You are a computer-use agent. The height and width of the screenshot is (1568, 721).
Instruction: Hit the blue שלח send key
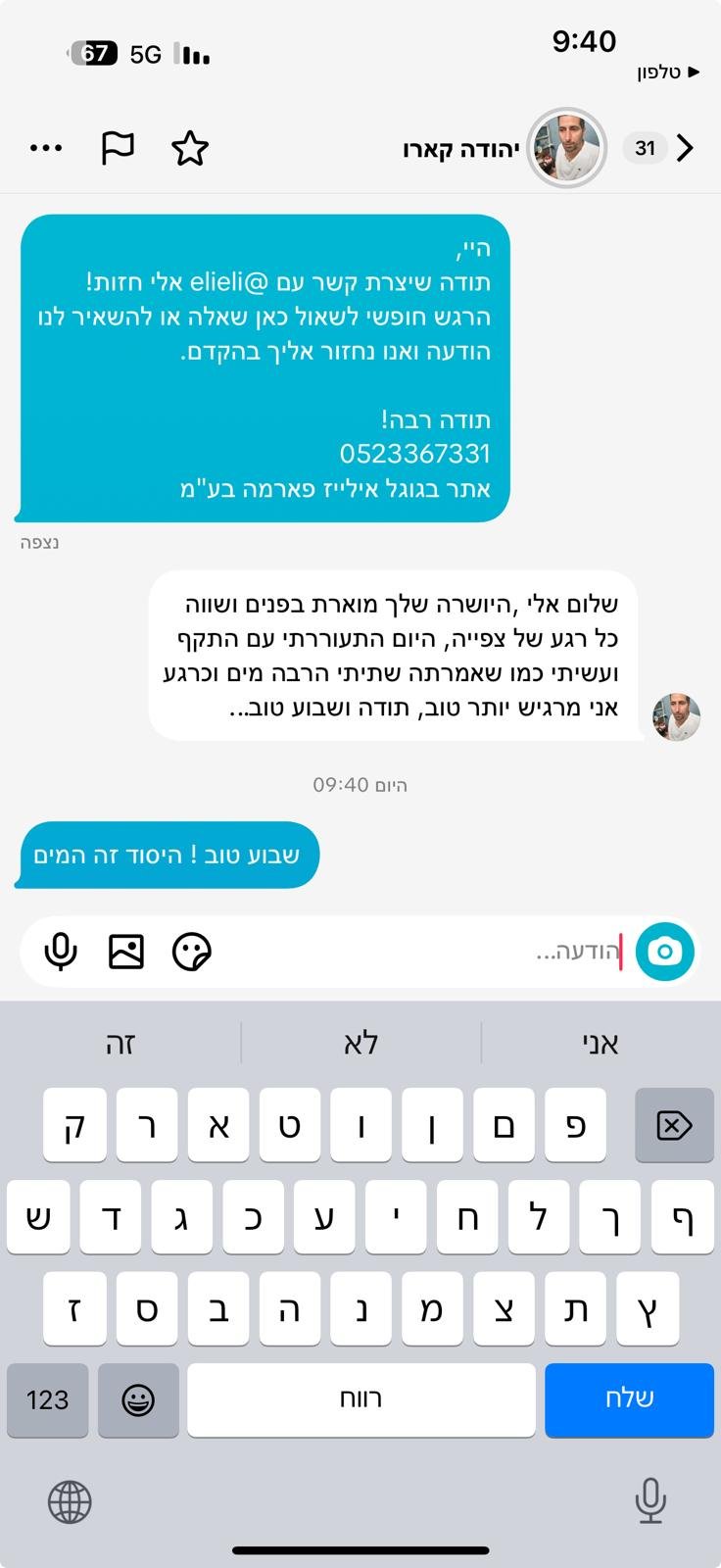629,1399
